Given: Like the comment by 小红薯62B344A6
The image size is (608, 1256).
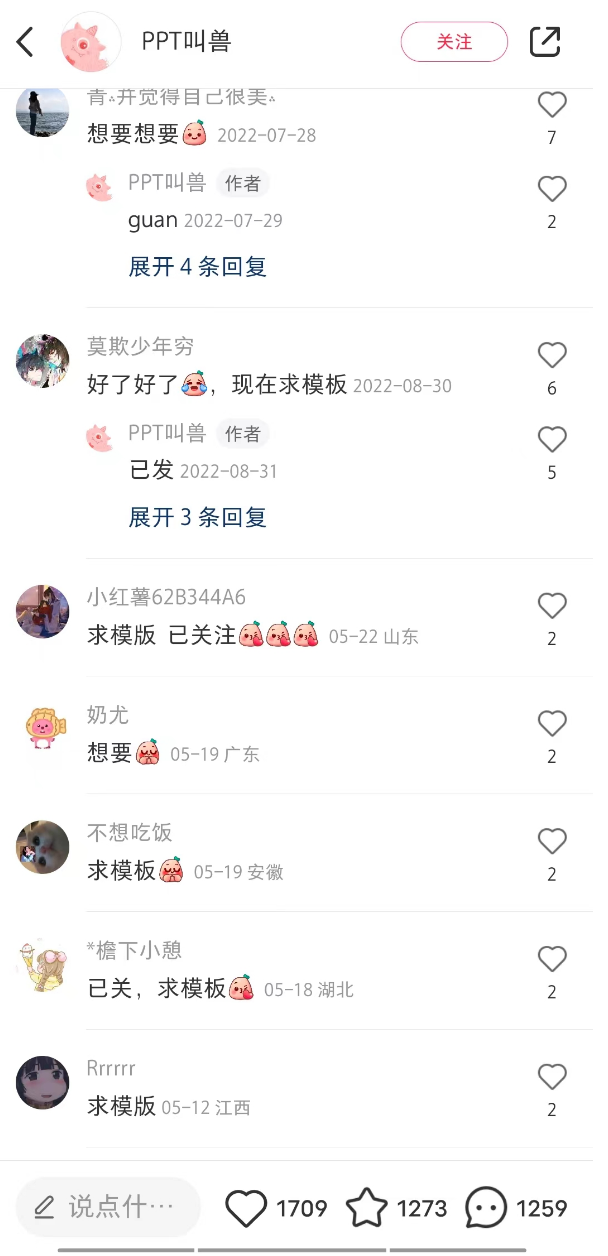Looking at the screenshot, I should [x=552, y=606].
